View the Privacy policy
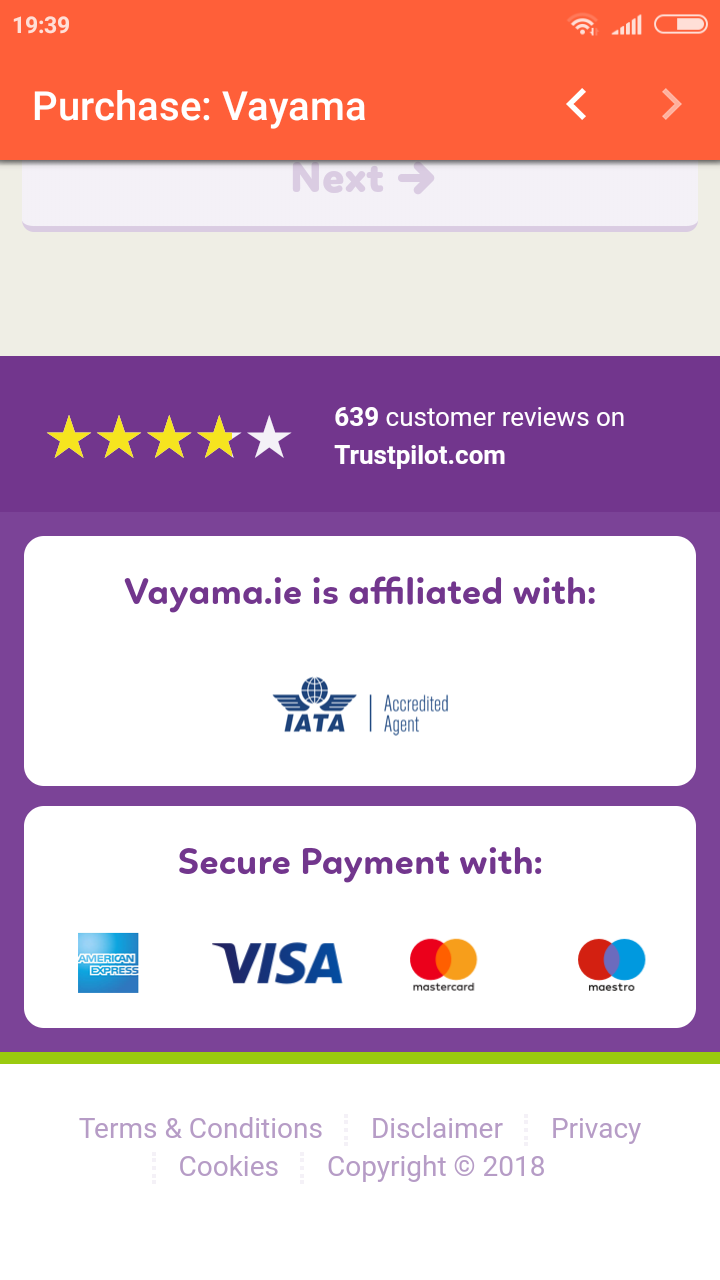This screenshot has height=1280, width=720. point(595,1129)
